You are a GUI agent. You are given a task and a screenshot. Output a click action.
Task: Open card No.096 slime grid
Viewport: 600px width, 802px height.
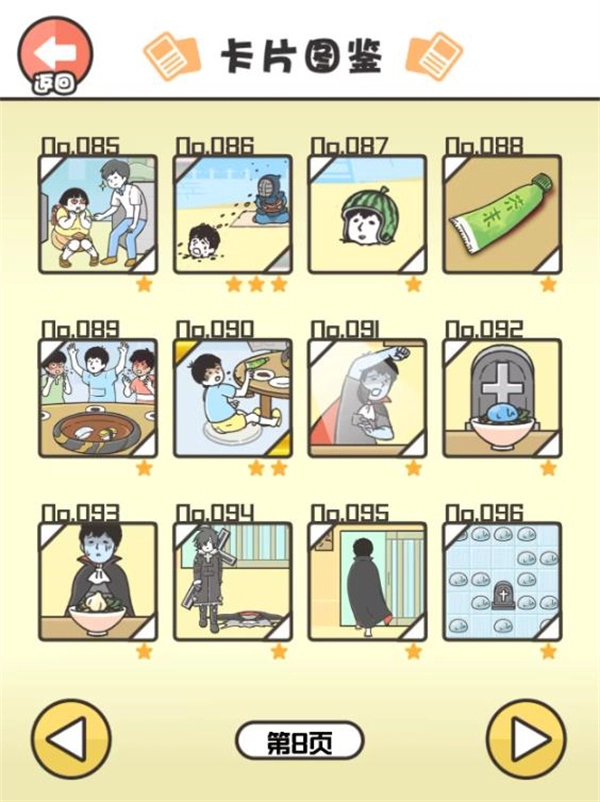point(502,581)
